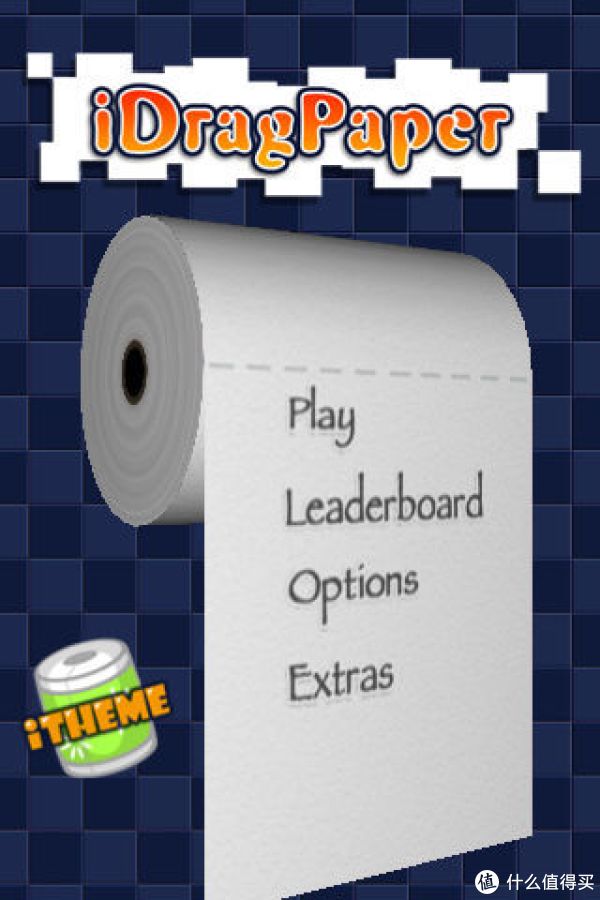Start the game with Play
This screenshot has width=600, height=900.
tap(322, 415)
